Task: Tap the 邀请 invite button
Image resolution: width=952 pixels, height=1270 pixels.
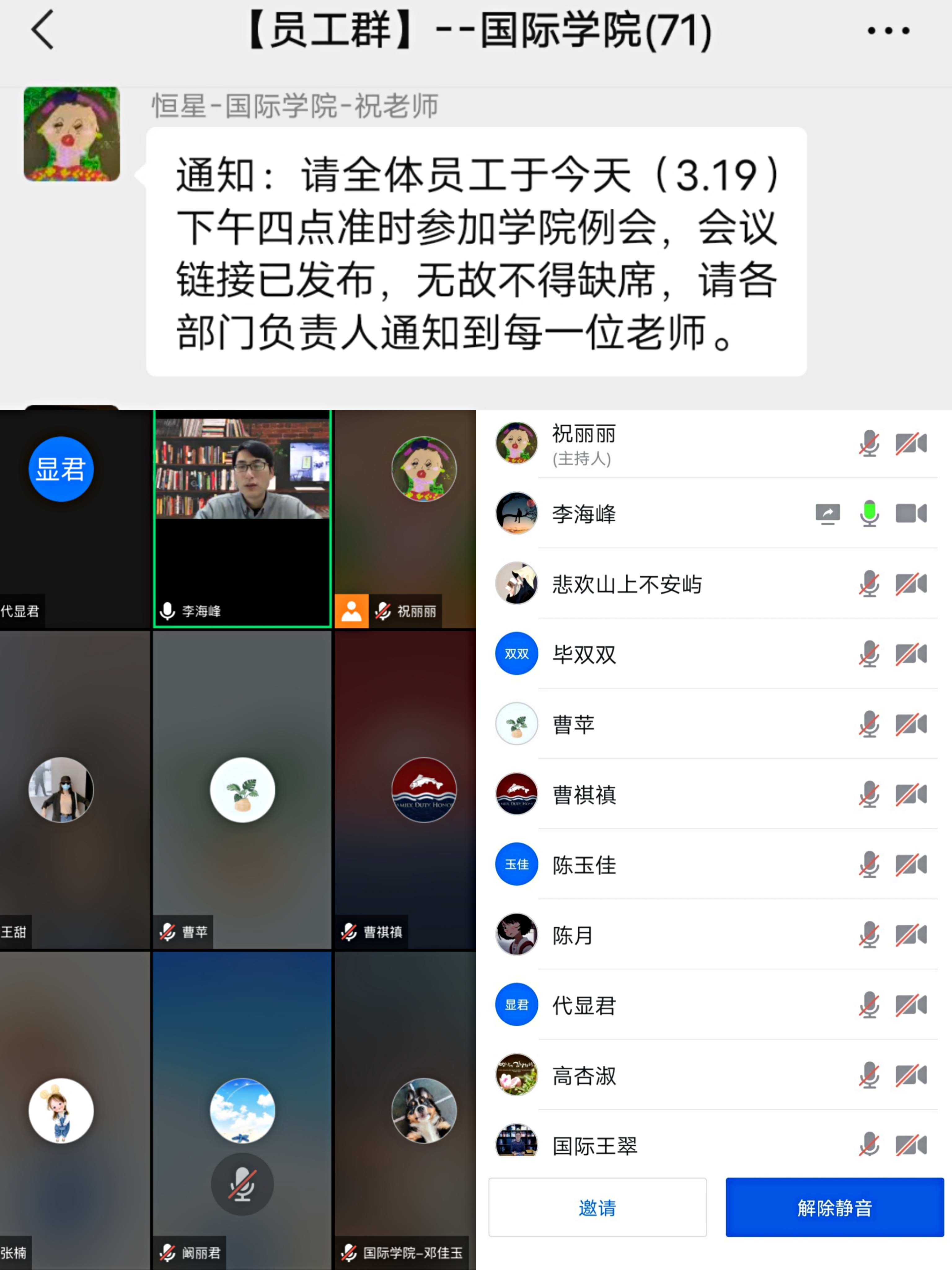Action: pyautogui.click(x=597, y=1207)
